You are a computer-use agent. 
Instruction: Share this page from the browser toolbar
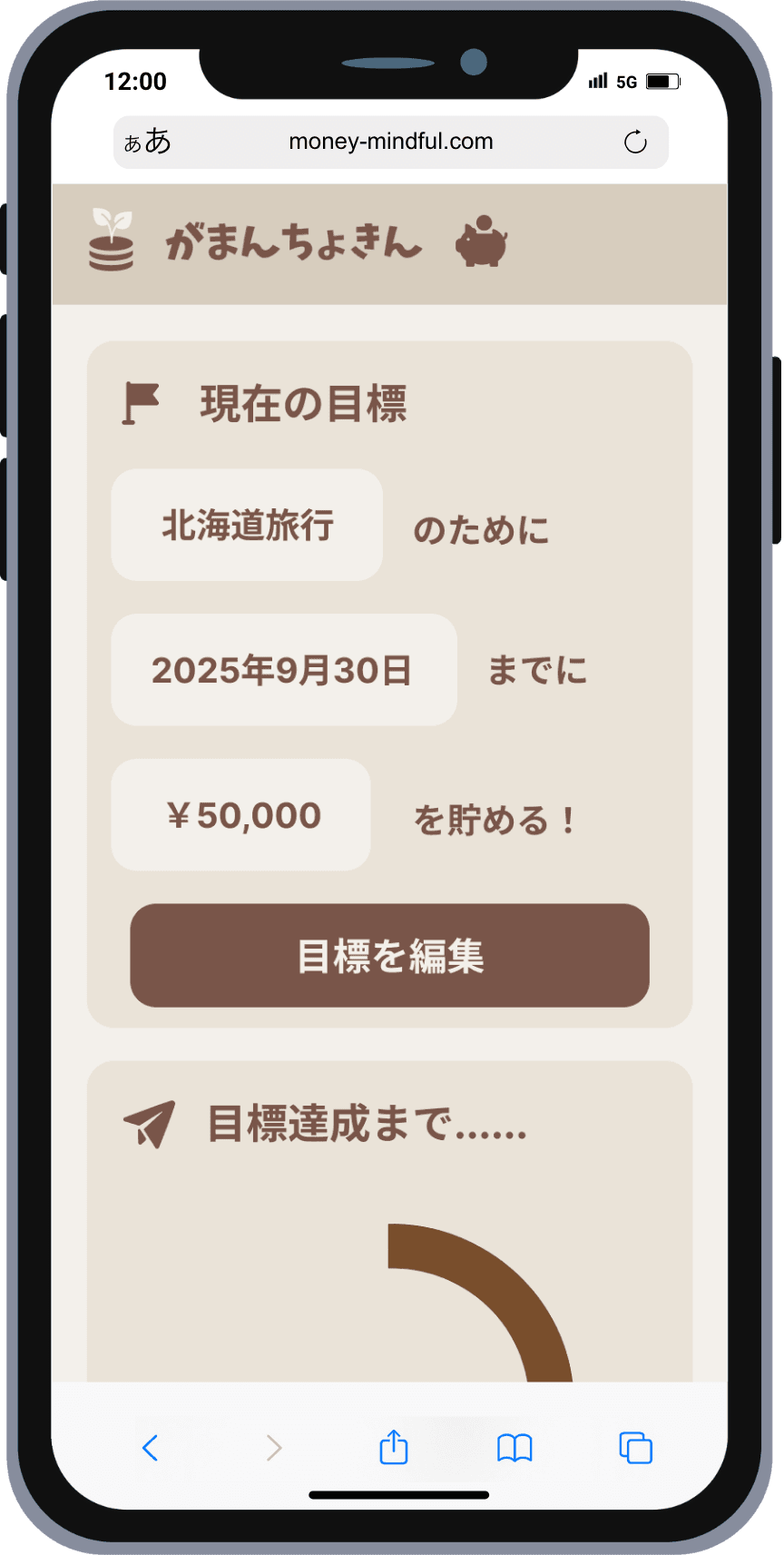pos(394,1447)
